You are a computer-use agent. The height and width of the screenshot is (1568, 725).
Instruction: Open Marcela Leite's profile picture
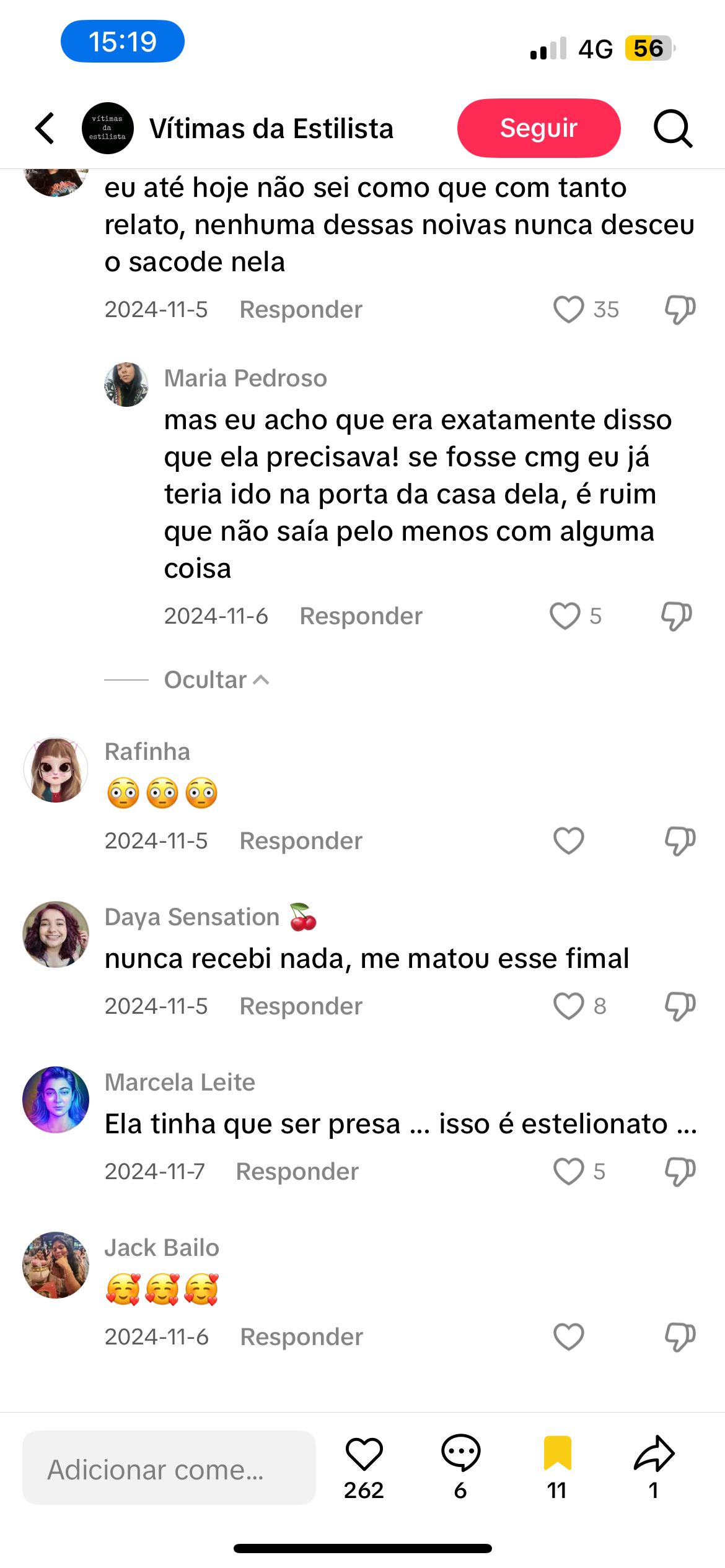point(56,1100)
